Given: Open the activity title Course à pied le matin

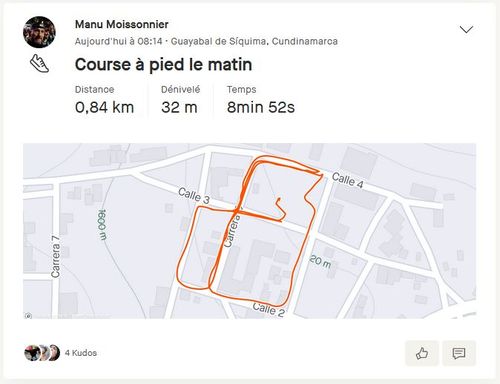Looking at the screenshot, I should point(163,65).
